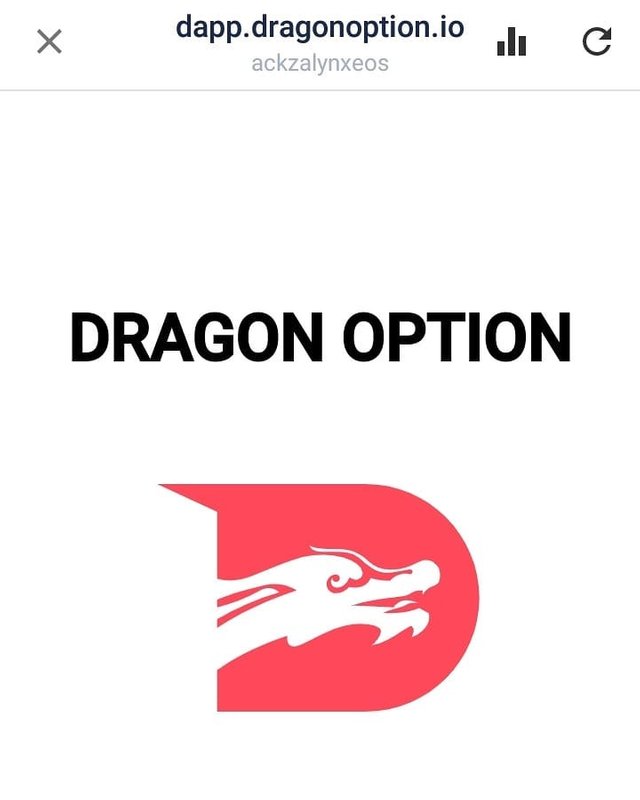Open the bar chart resources icon
640x800 pixels.
(x=511, y=42)
